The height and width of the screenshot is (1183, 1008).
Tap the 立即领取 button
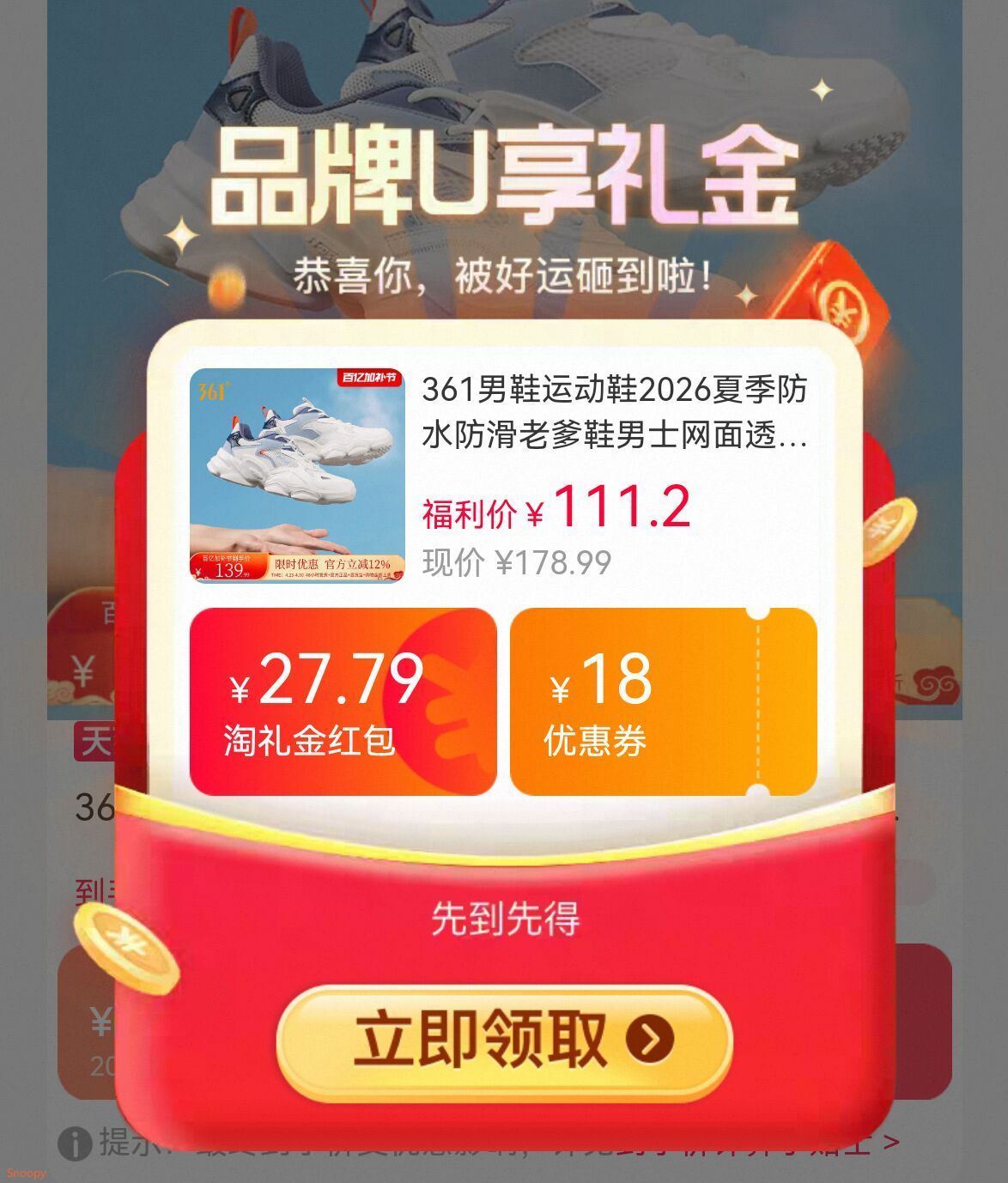[504, 1040]
